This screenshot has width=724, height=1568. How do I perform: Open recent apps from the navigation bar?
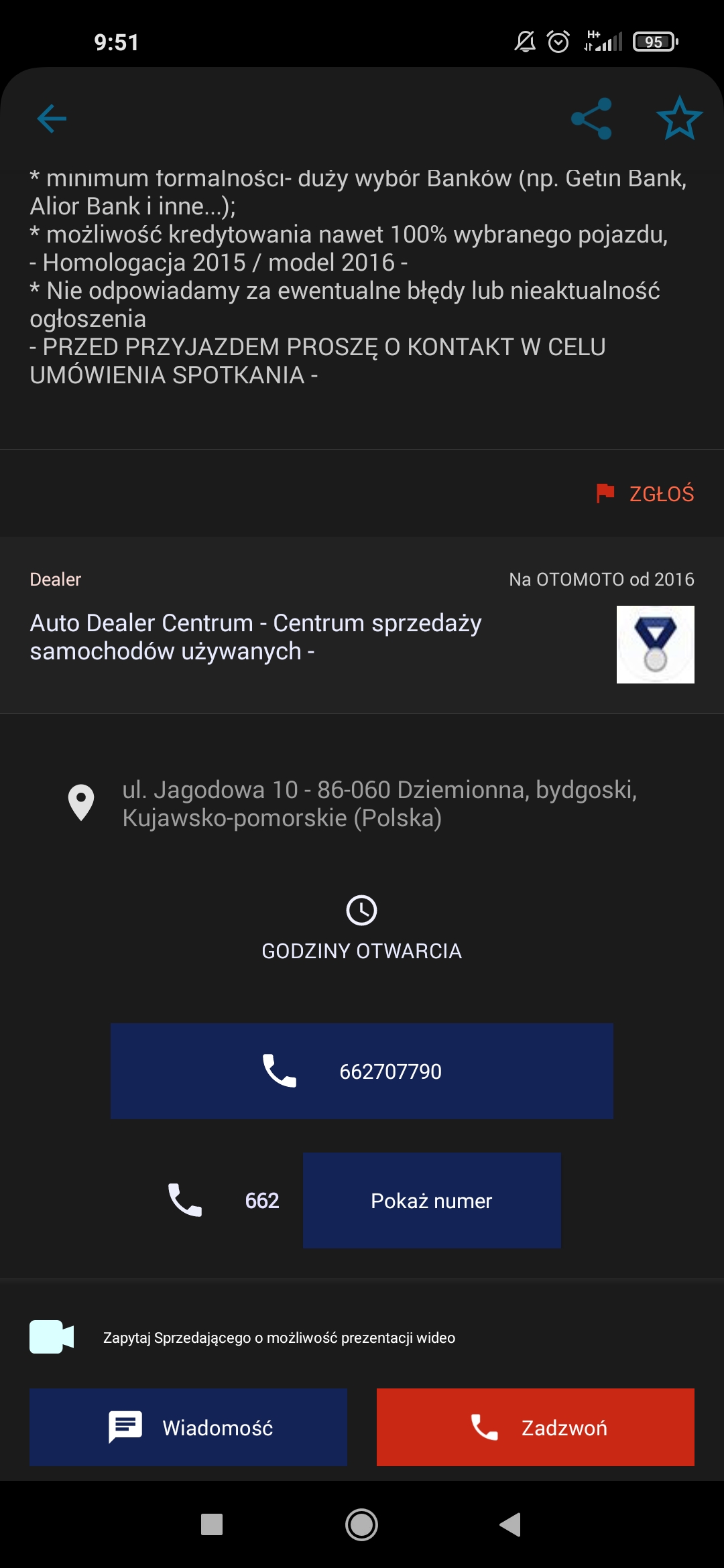click(212, 1525)
